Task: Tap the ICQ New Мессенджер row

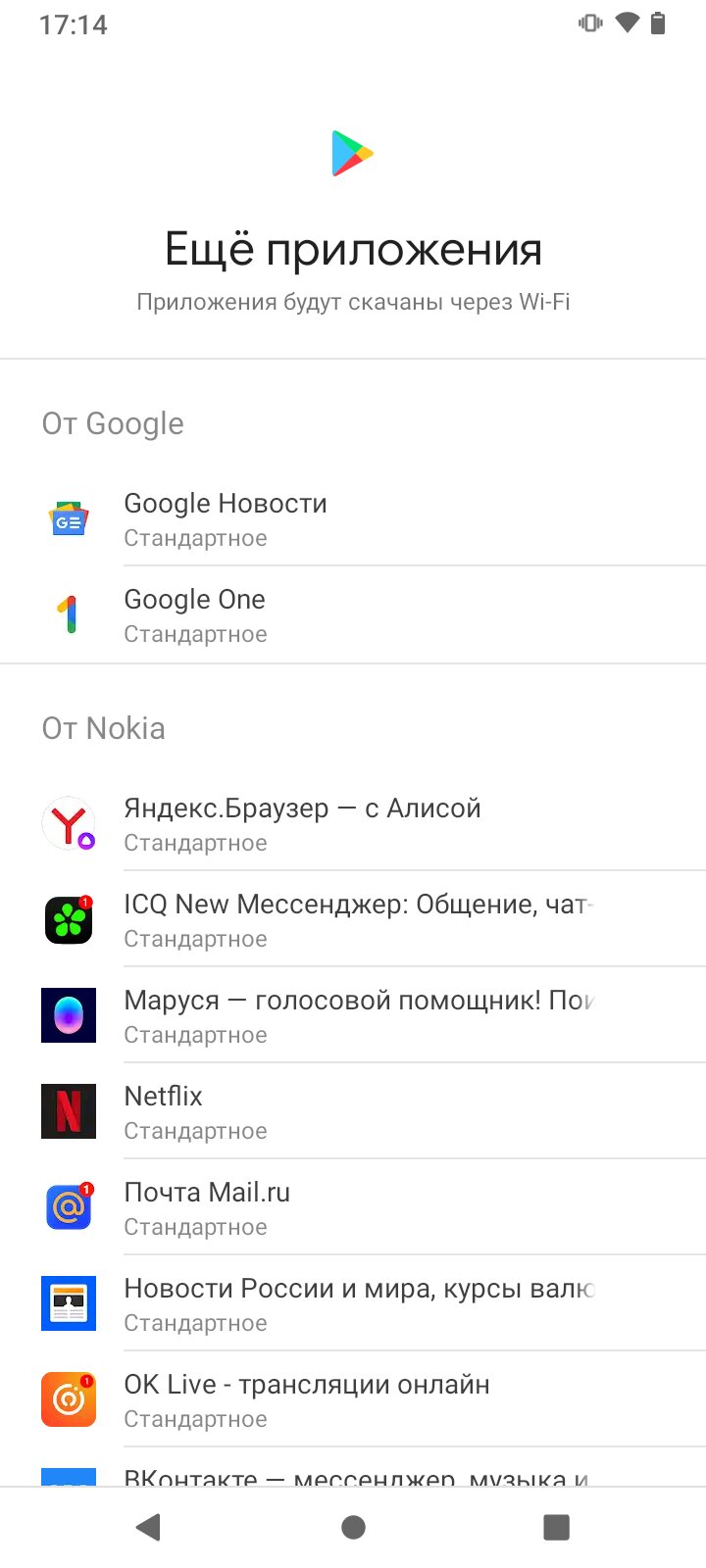Action: click(353, 919)
